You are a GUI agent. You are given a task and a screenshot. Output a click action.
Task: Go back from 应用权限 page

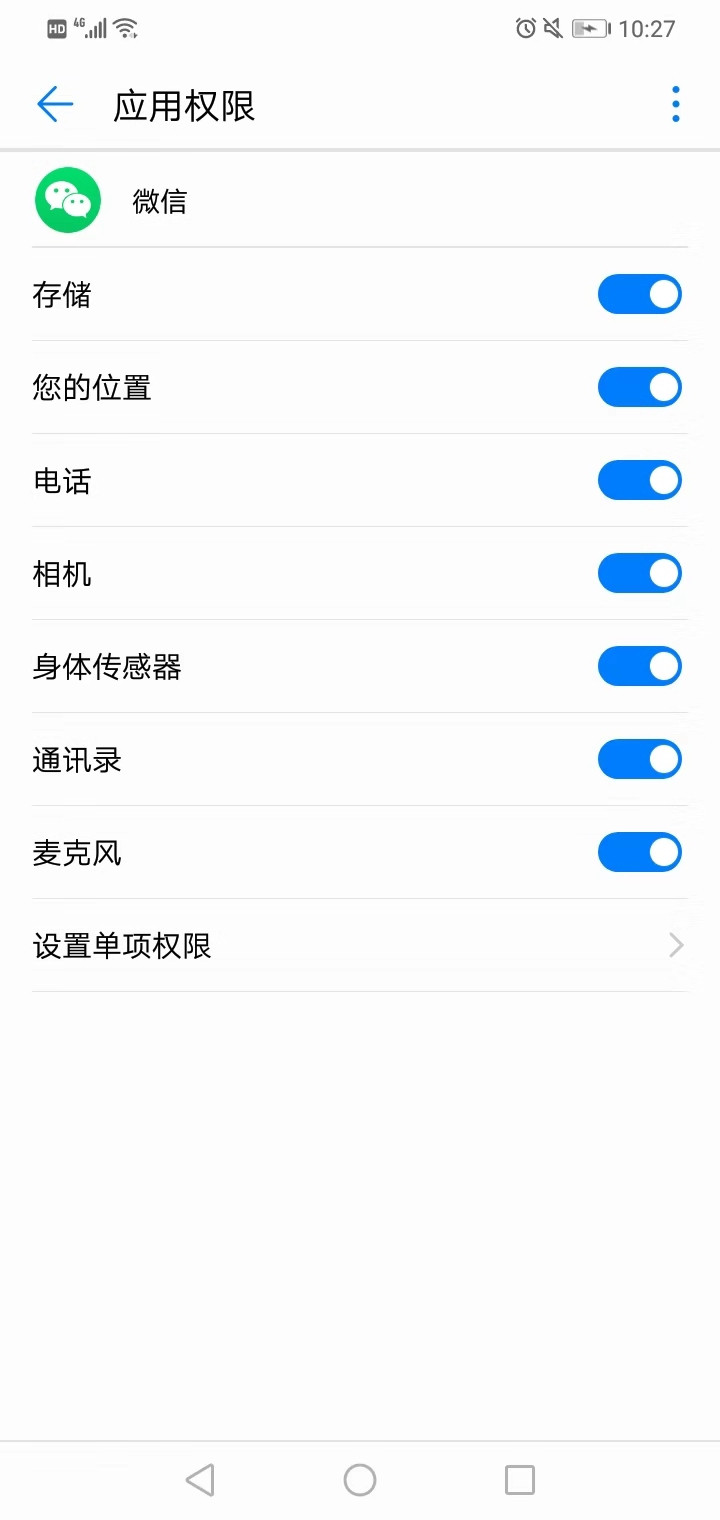point(55,104)
